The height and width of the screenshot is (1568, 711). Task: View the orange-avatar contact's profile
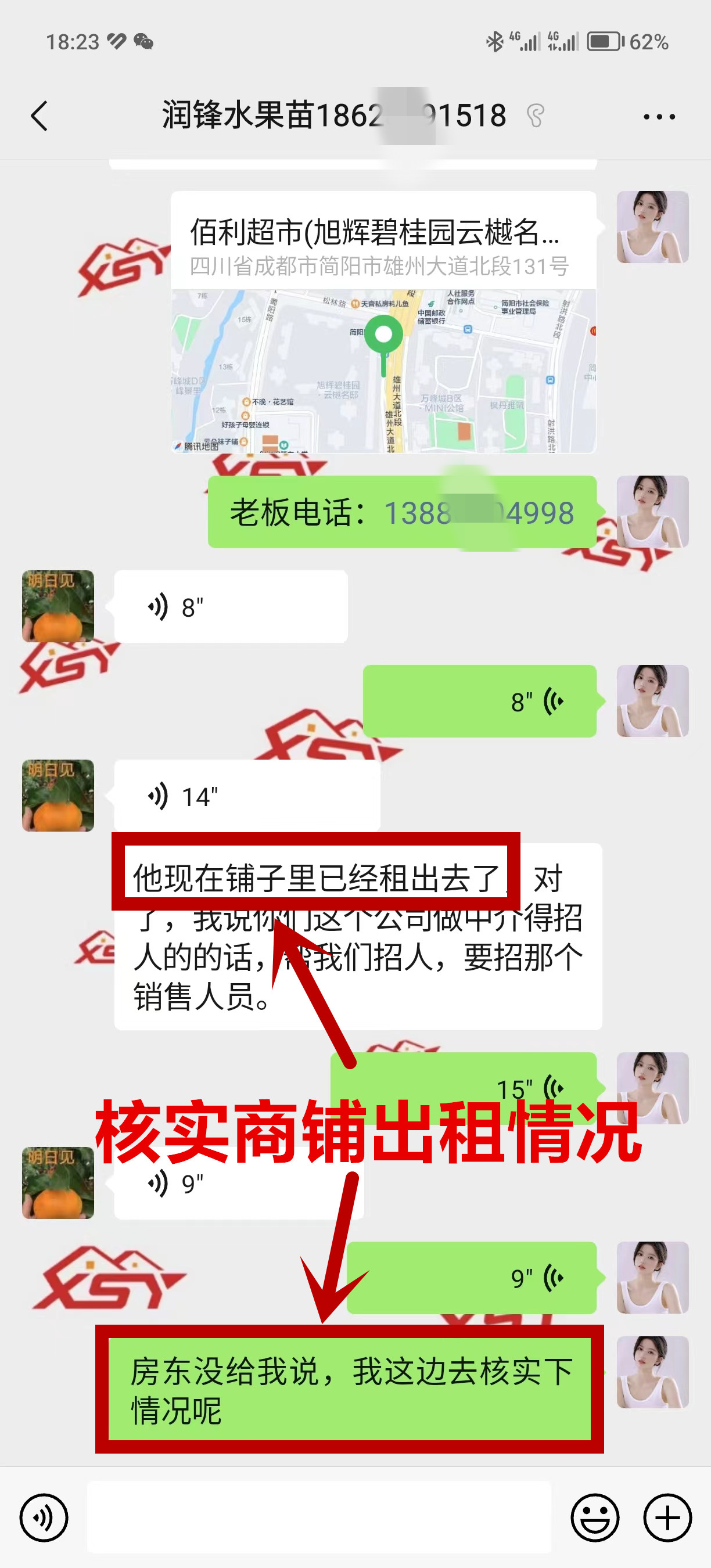[59, 606]
